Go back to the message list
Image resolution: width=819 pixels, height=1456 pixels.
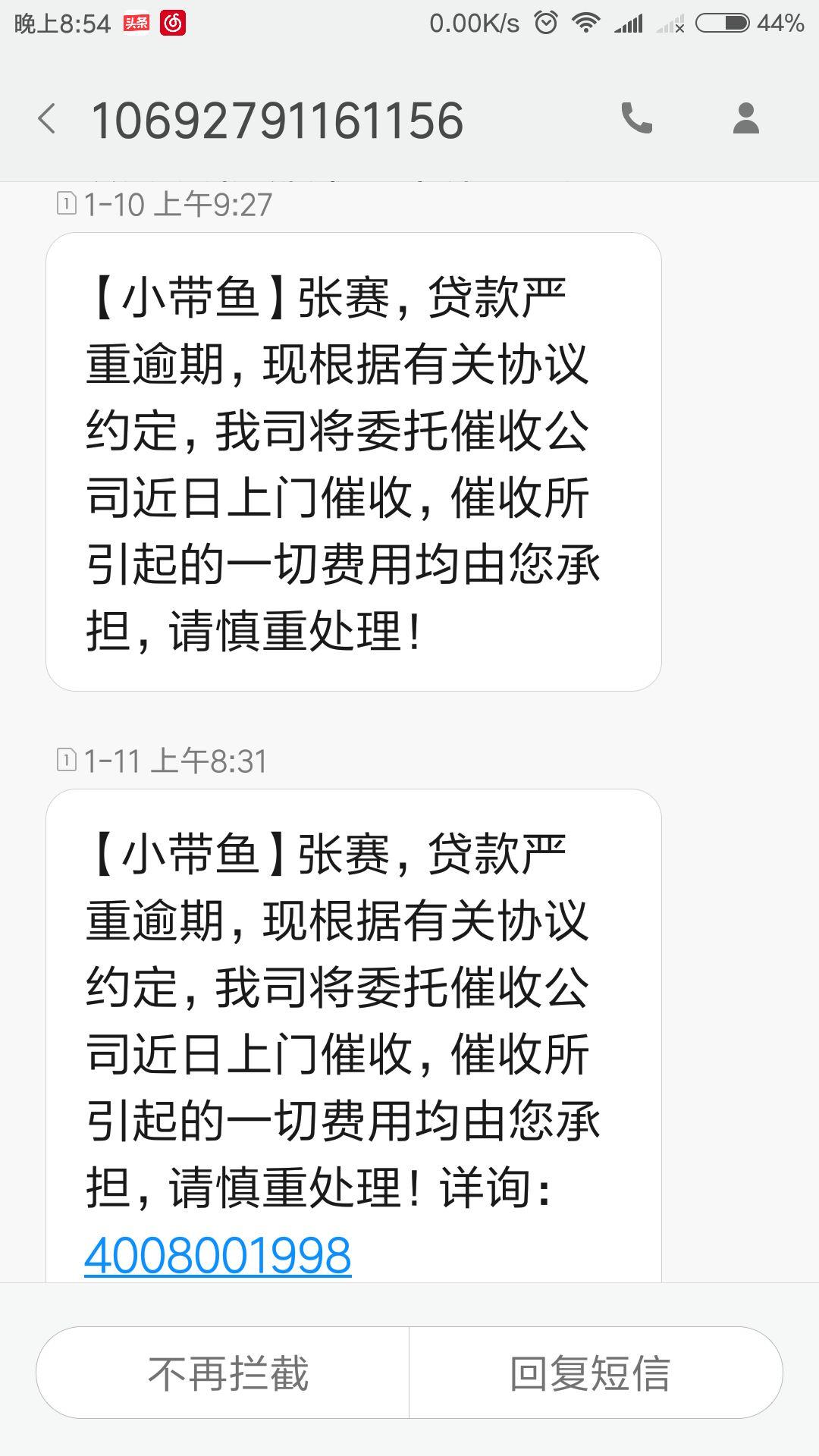click(47, 120)
